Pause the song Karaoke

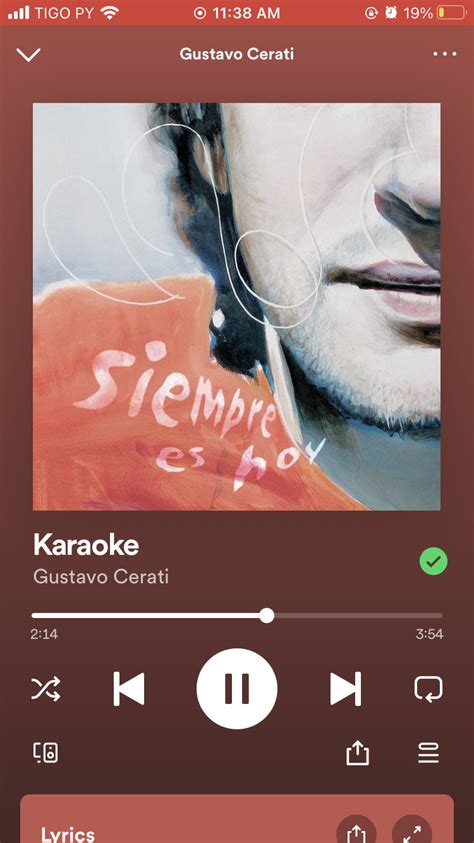(x=237, y=688)
